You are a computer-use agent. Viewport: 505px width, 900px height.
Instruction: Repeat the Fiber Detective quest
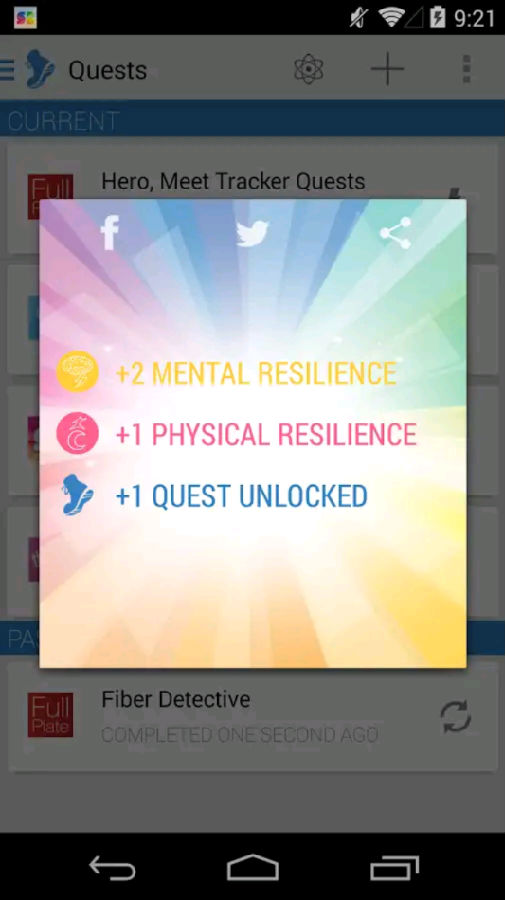tap(456, 716)
